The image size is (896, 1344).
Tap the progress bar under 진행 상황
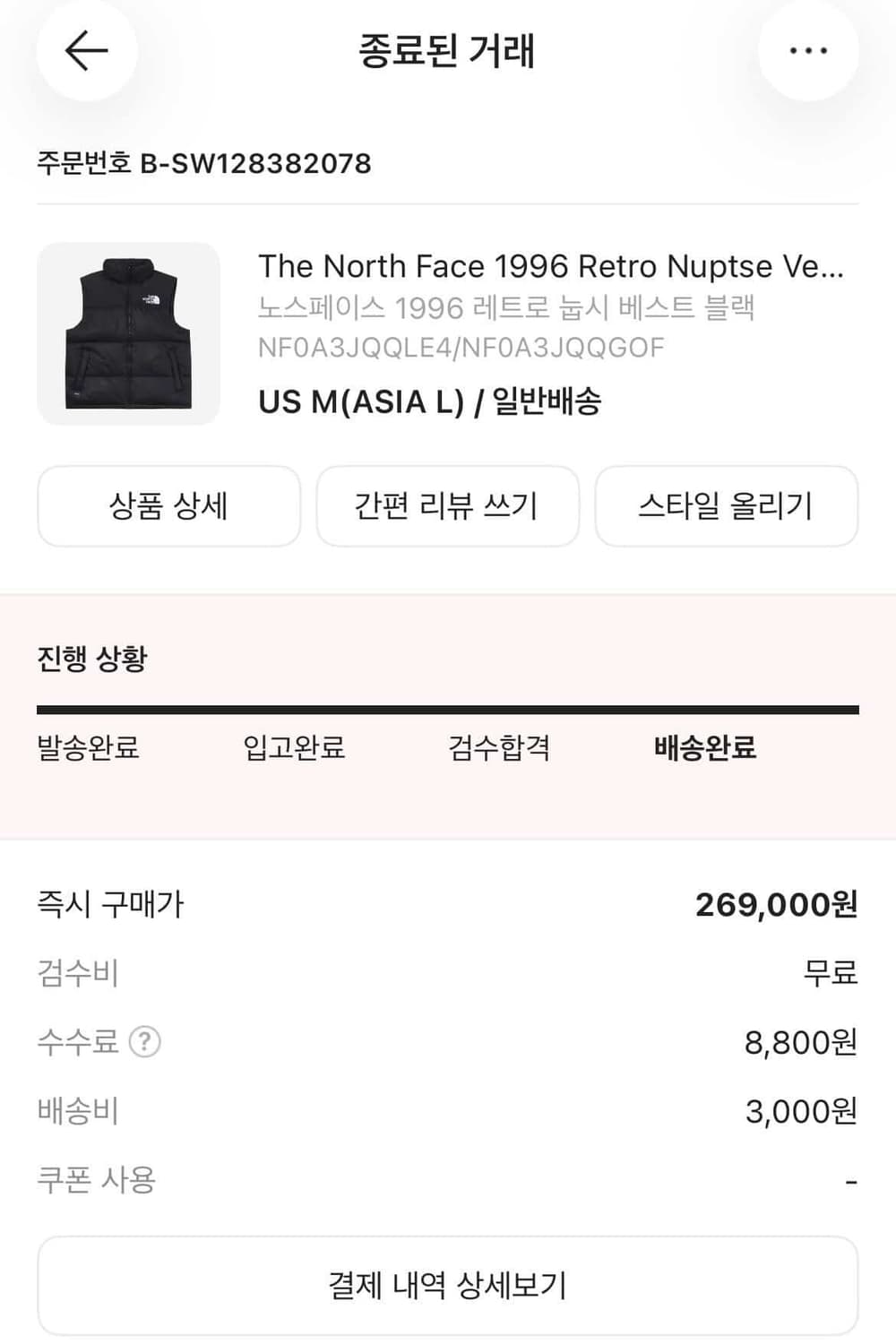tap(448, 708)
